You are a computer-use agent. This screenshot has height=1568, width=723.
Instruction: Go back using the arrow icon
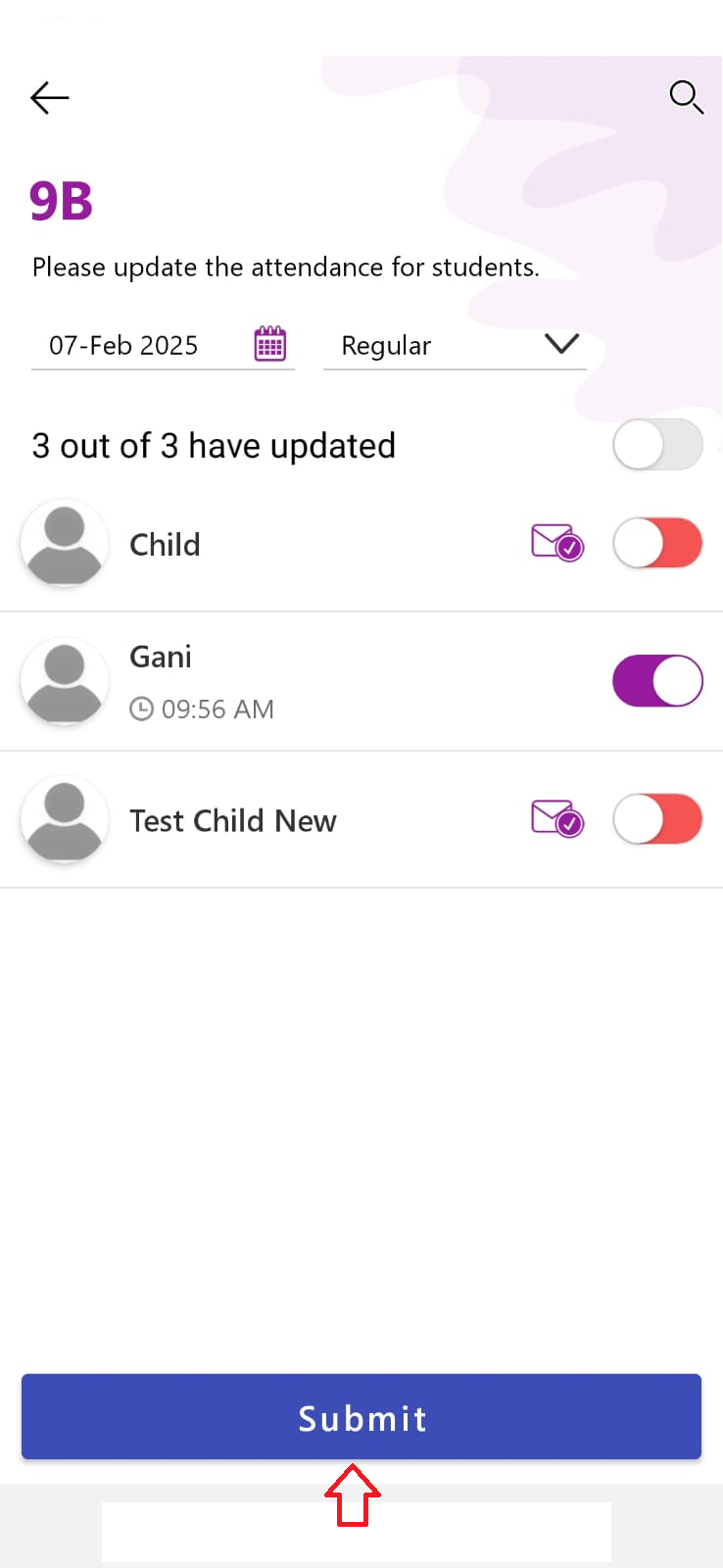[x=49, y=97]
